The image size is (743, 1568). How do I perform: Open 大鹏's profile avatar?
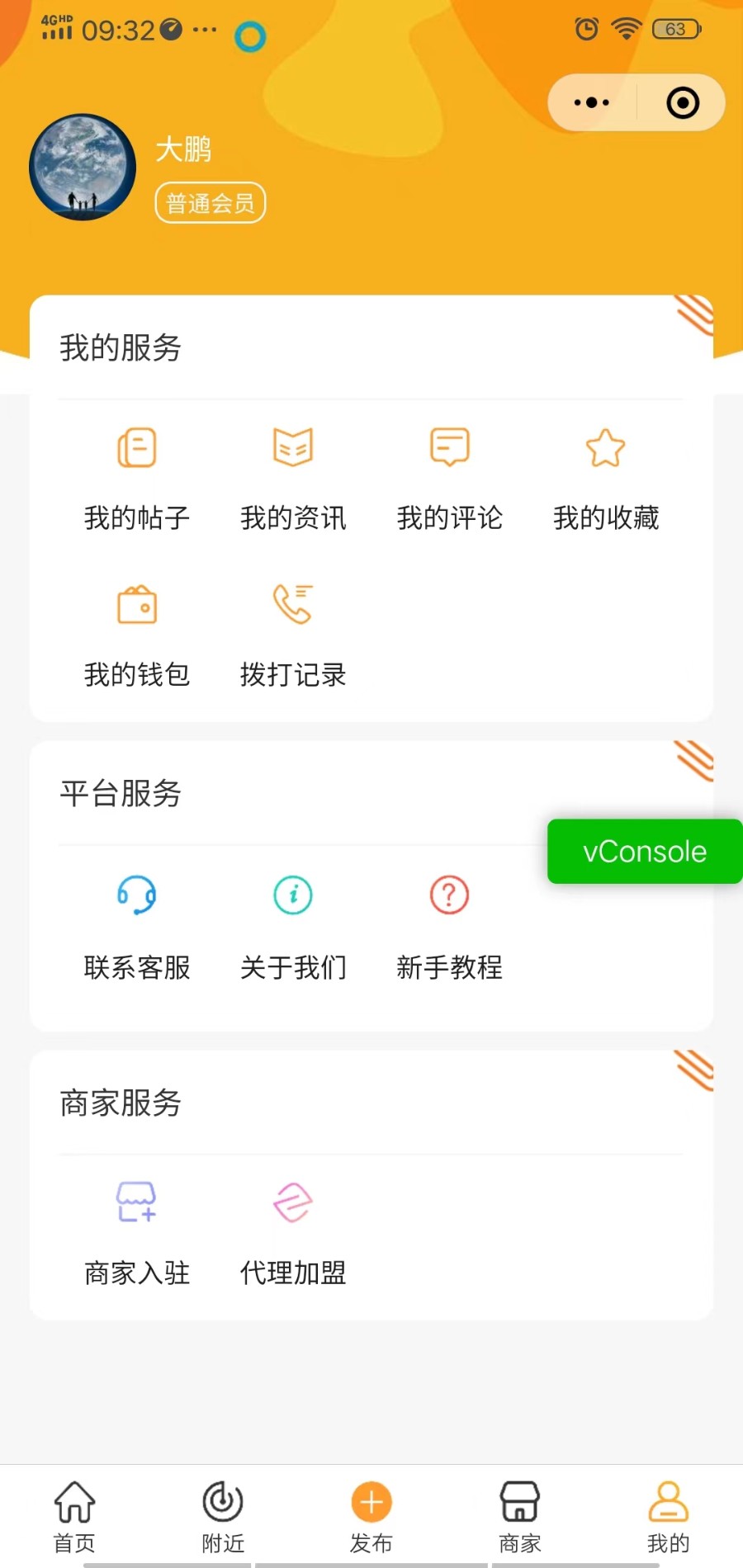click(x=83, y=168)
